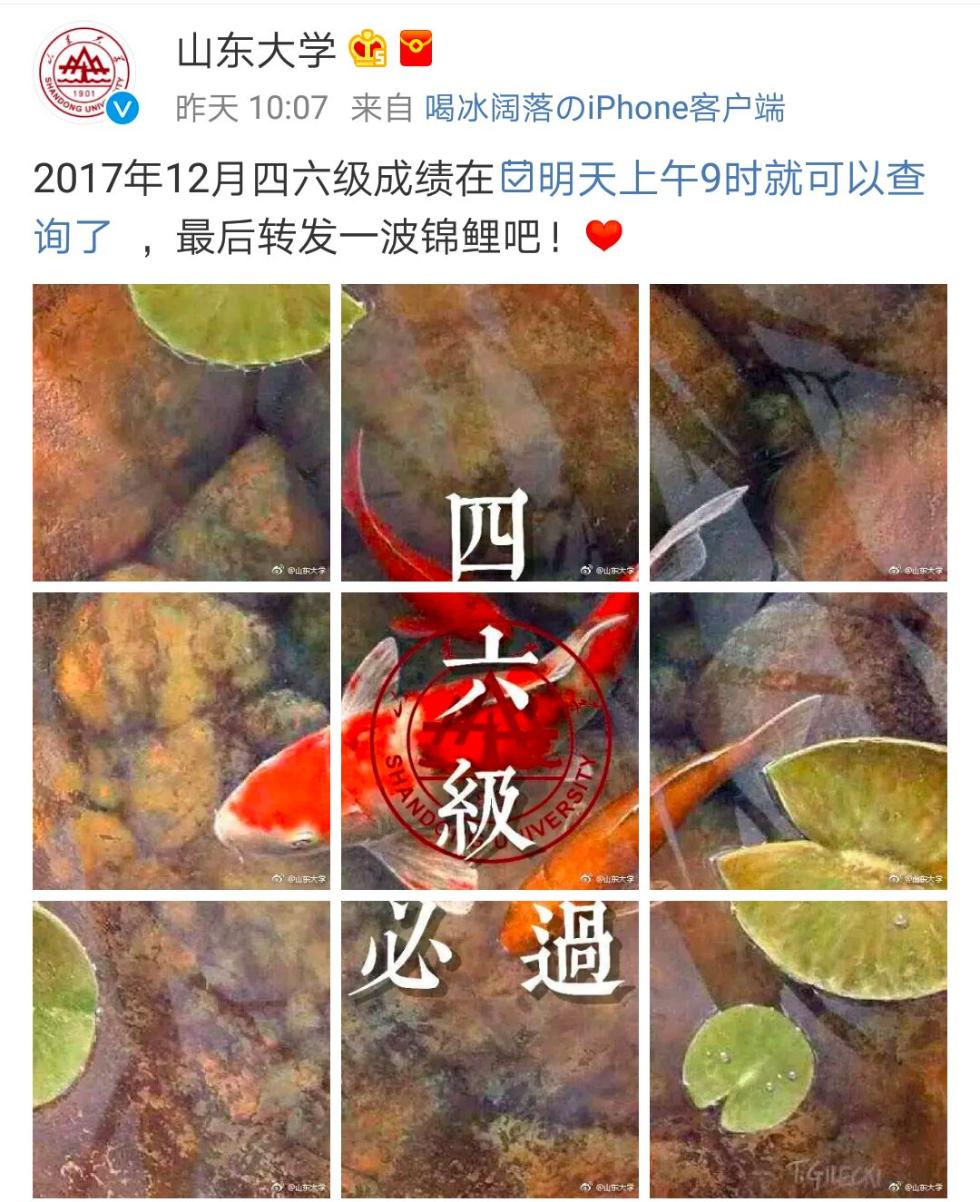Open the center image with 六級 seal
The width and height of the screenshot is (980, 1202).
(489, 740)
